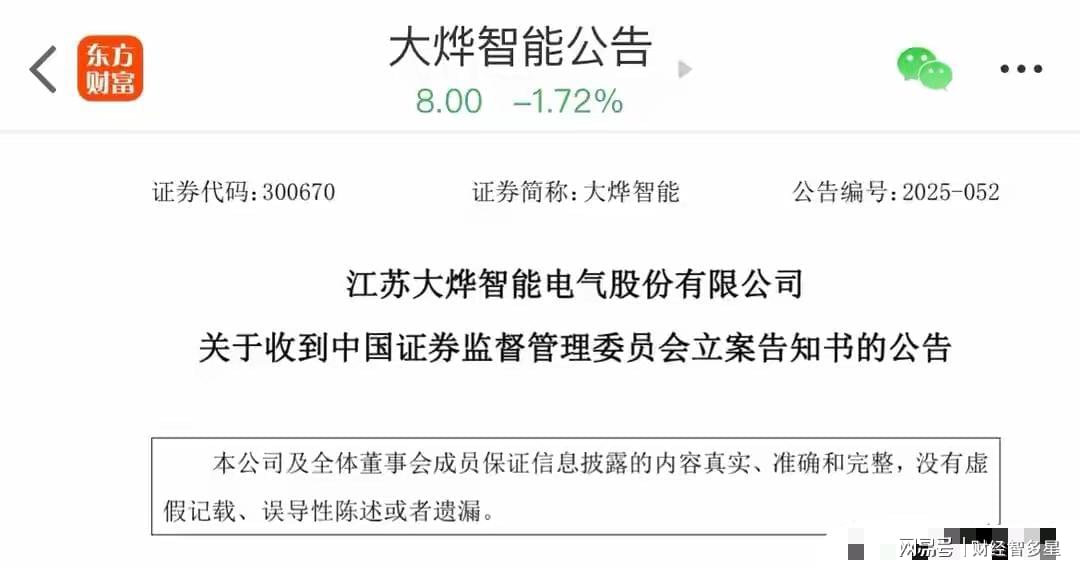Go back using the back arrow
This screenshot has height=568, width=1080.
[43, 69]
